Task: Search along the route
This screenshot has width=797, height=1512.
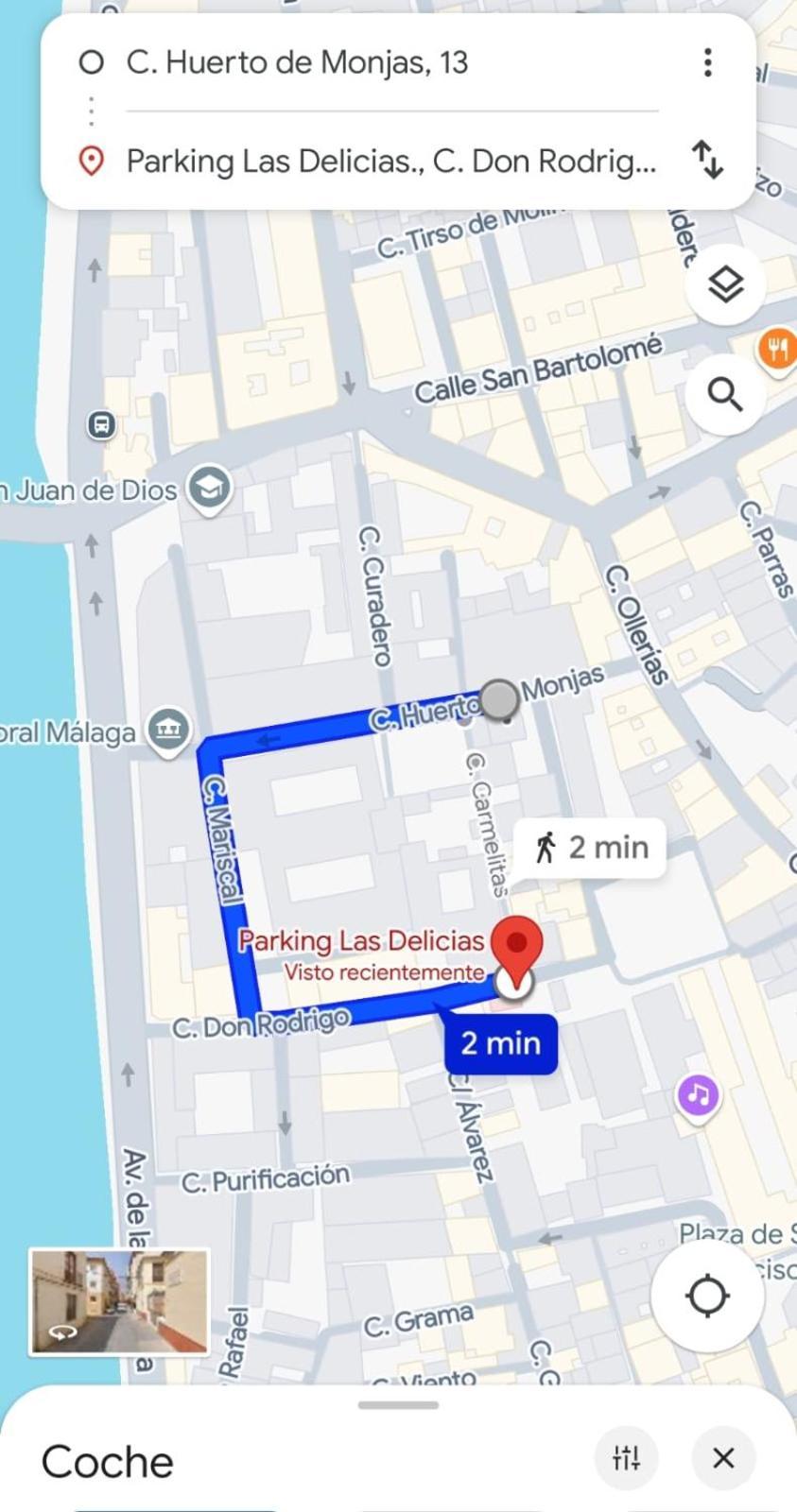Action: pos(725,394)
